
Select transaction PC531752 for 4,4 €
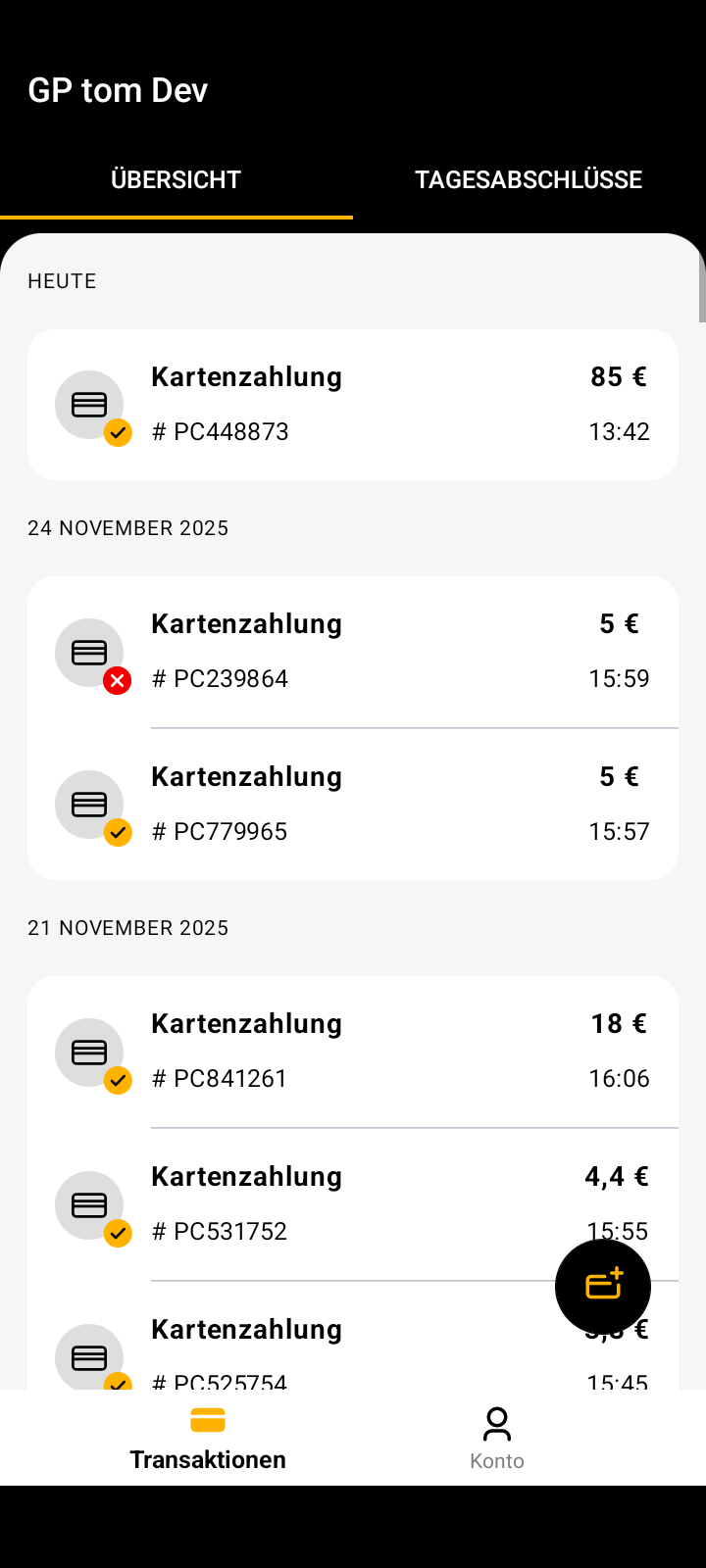pos(333,1203)
